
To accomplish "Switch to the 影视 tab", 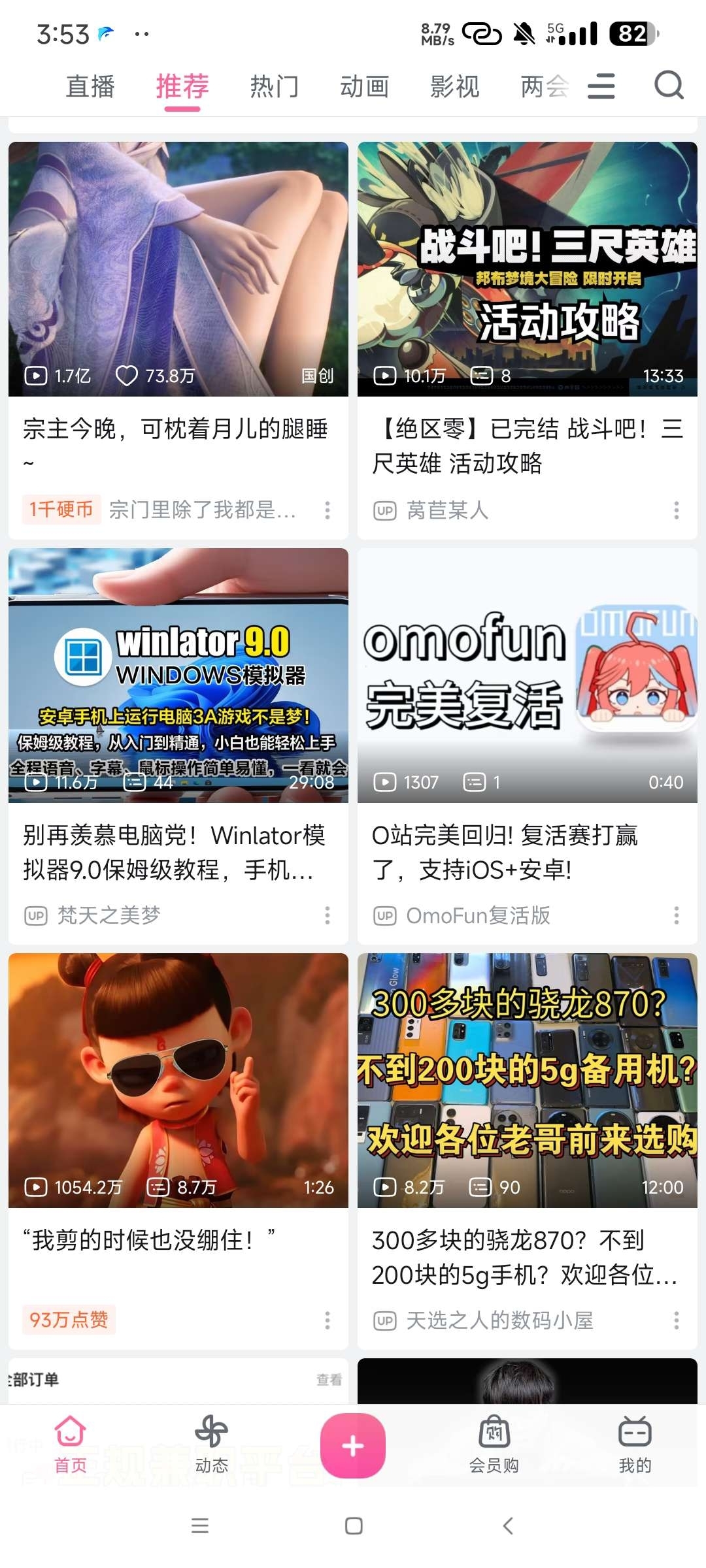I will pos(454,87).
